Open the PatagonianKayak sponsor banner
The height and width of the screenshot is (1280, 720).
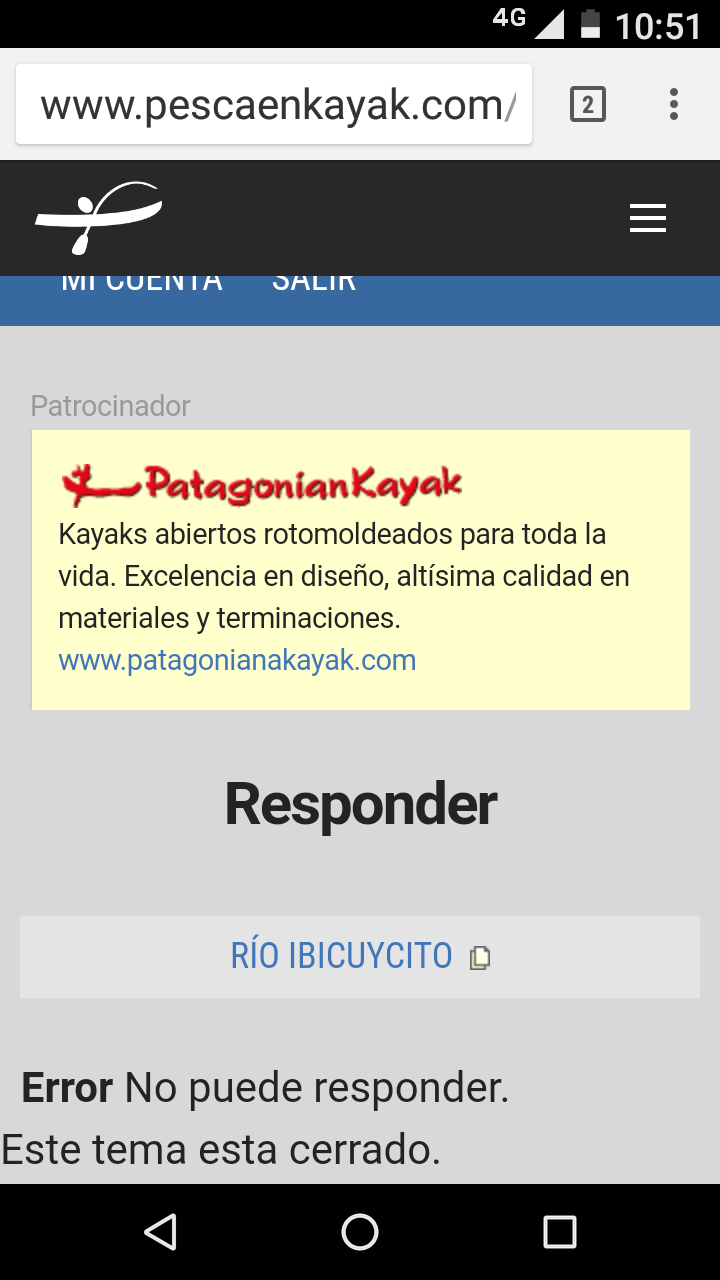pyautogui.click(x=262, y=485)
